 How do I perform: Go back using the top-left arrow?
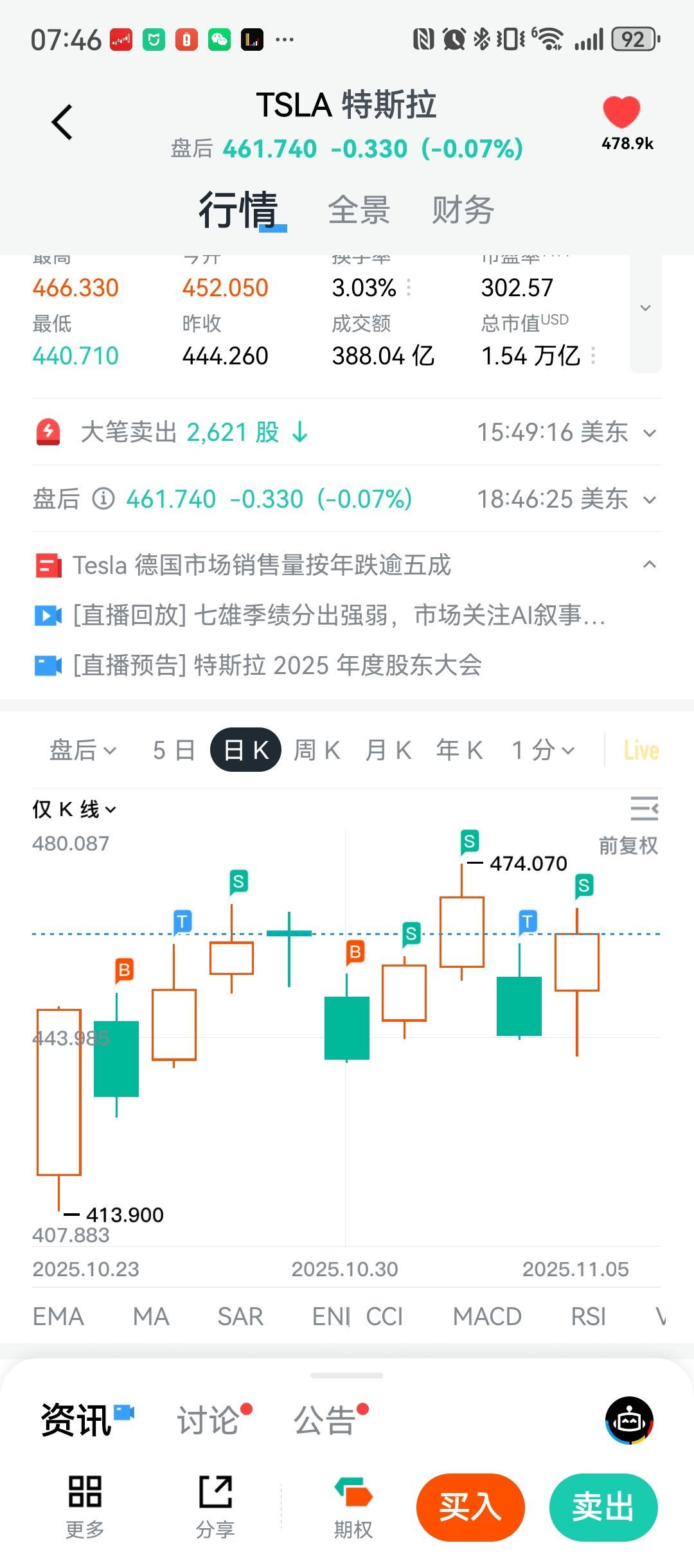click(x=62, y=122)
